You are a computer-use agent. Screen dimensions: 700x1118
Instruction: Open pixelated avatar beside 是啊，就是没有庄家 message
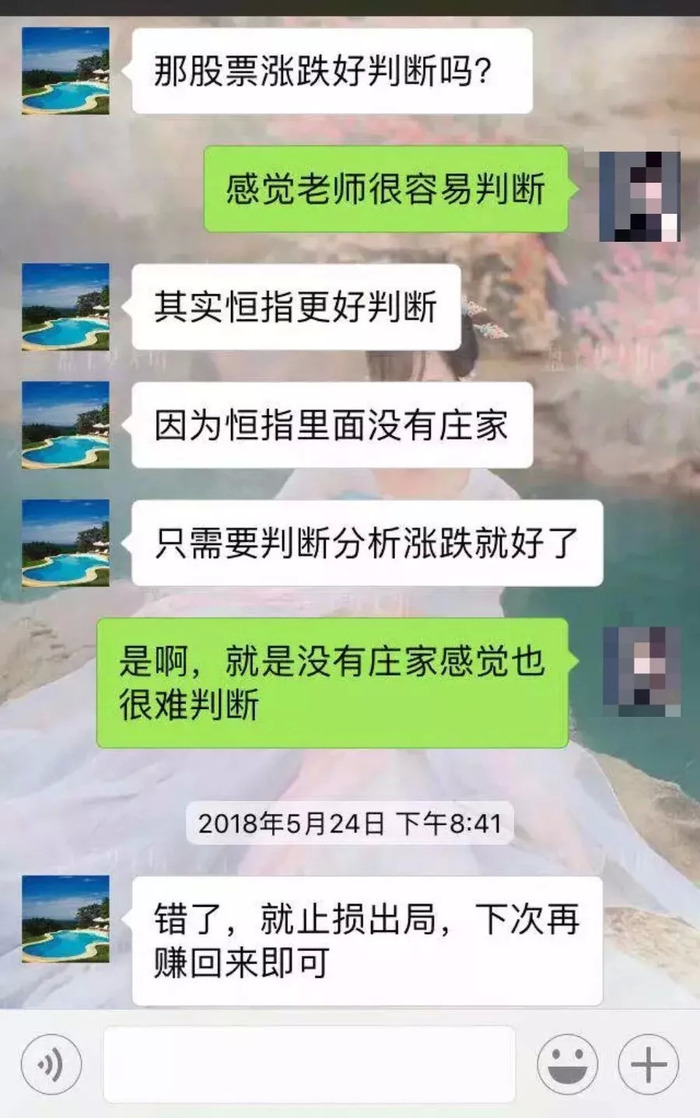click(x=642, y=672)
